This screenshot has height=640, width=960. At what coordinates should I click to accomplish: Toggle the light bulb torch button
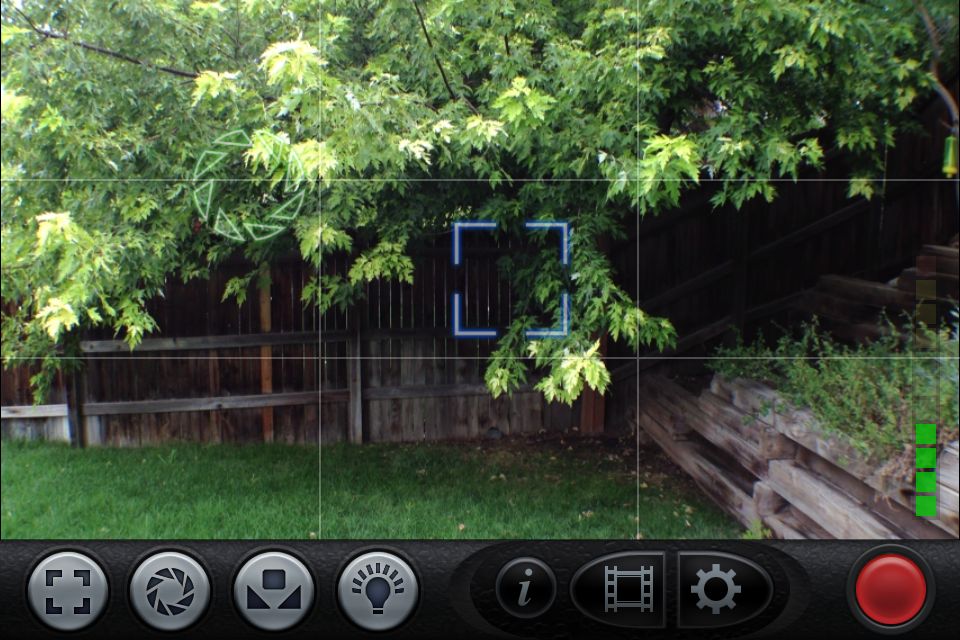[x=378, y=590]
